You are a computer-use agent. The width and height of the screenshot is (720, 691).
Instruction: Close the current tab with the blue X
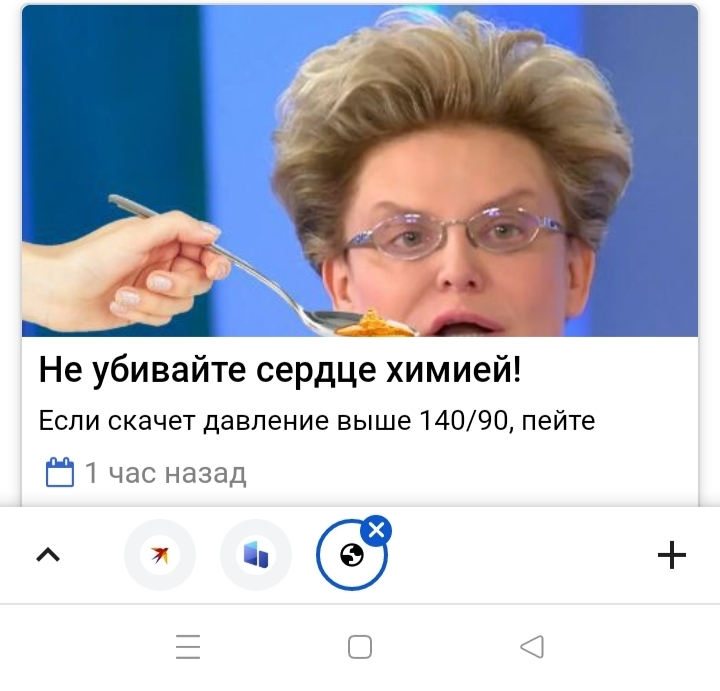(x=377, y=531)
